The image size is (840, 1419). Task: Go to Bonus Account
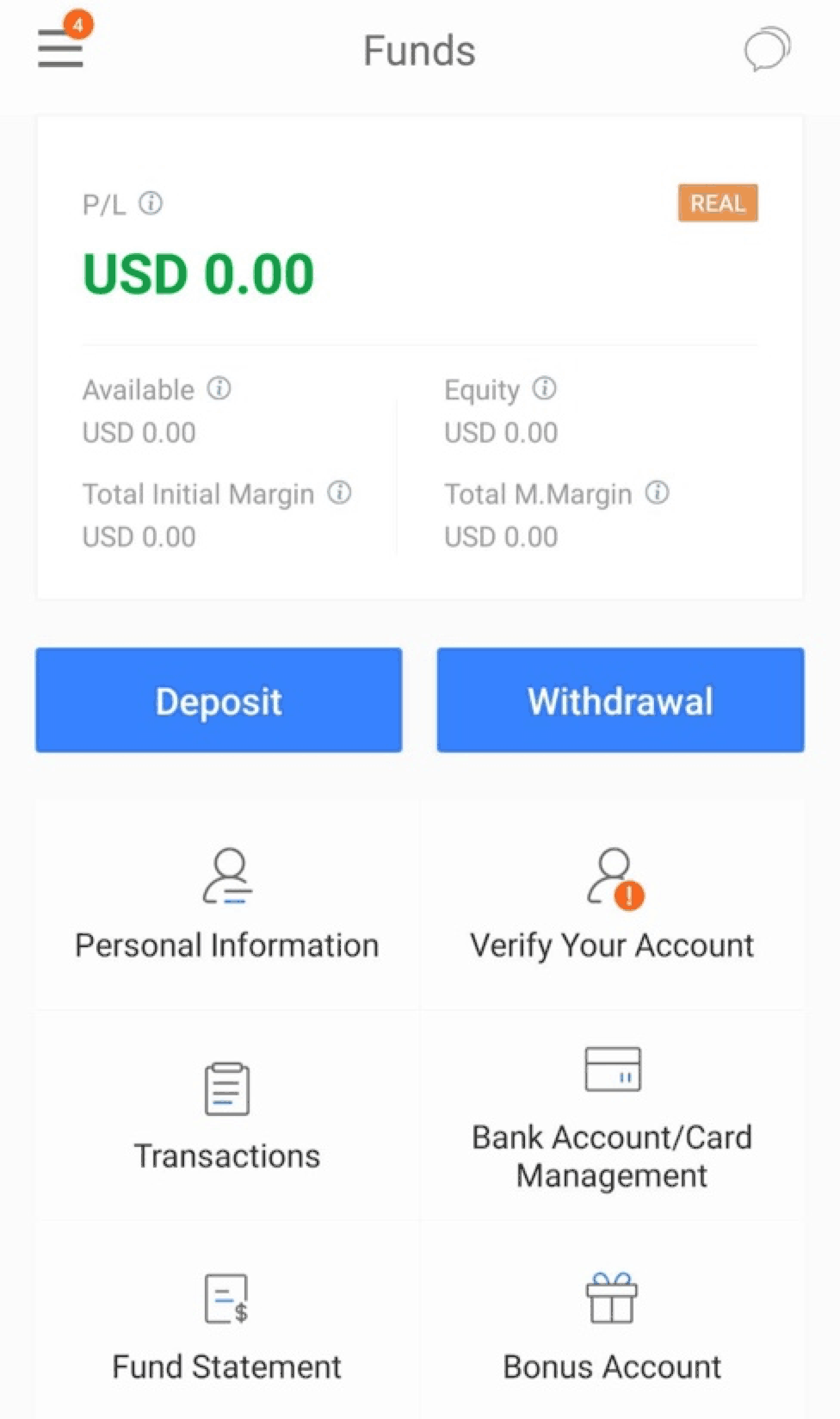click(612, 1326)
